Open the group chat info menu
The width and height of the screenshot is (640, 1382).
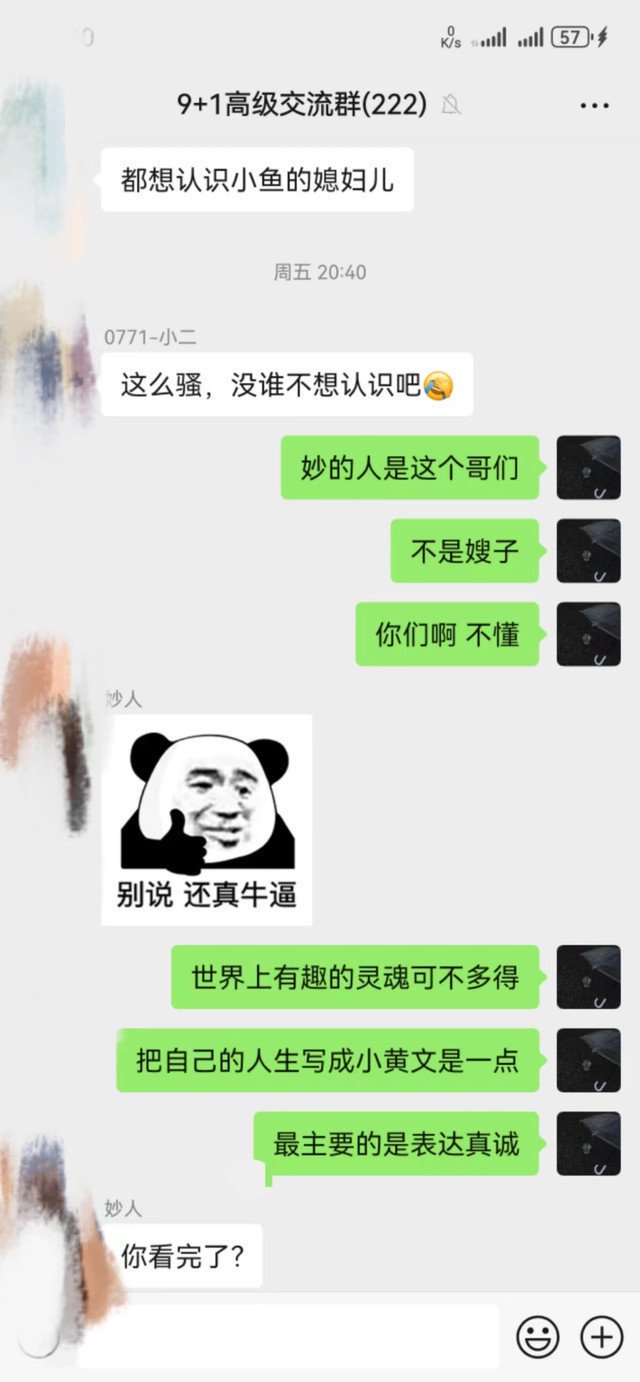594,105
